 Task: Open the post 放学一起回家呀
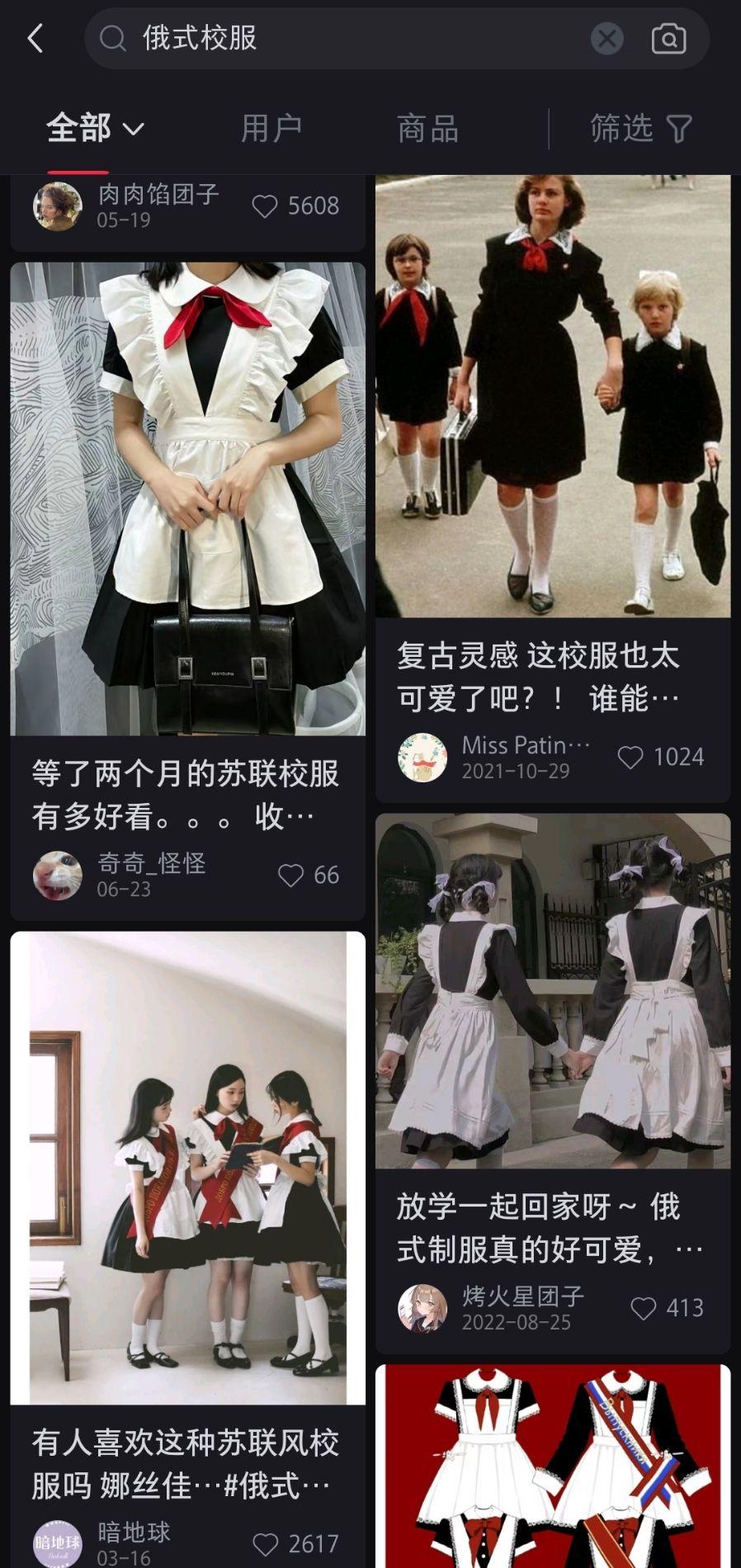click(553, 990)
